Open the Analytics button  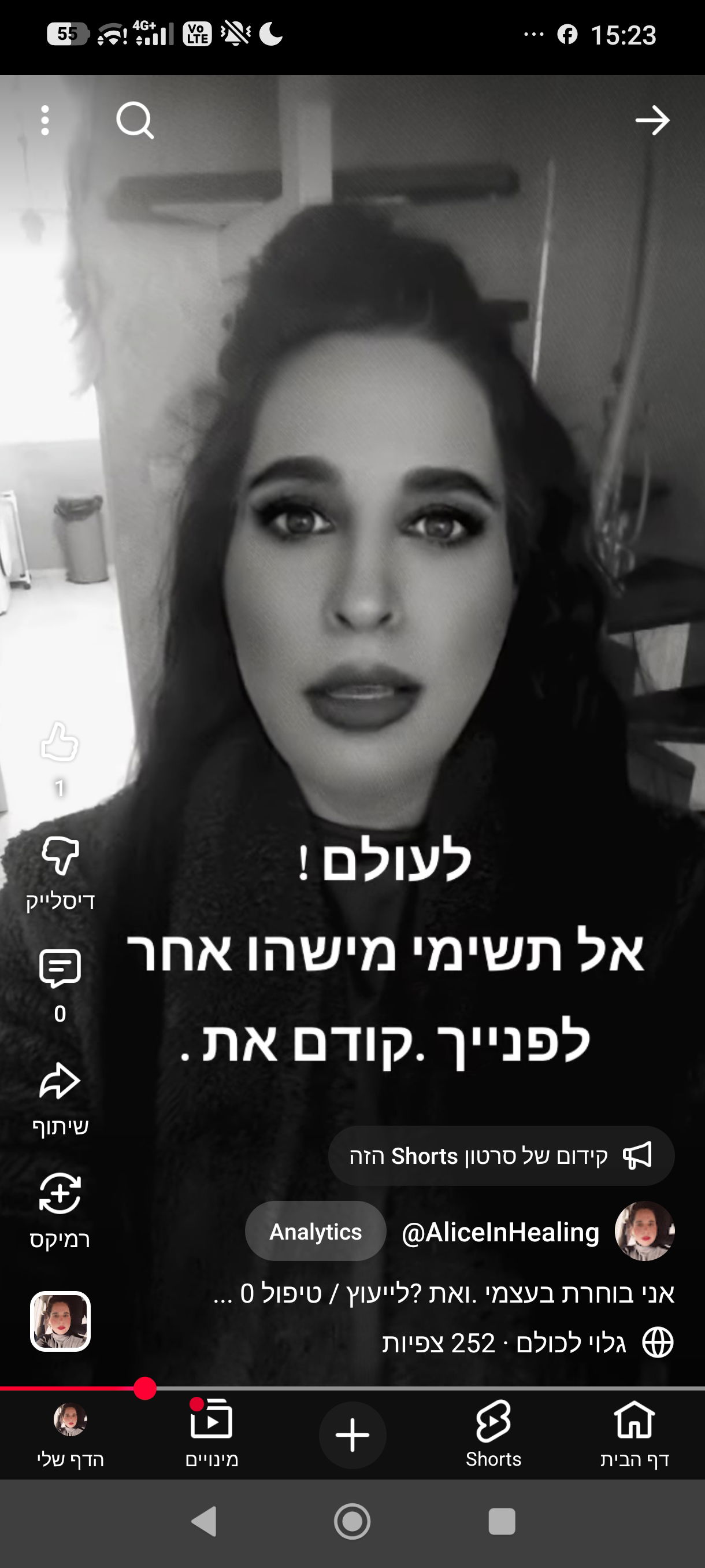[x=315, y=1232]
